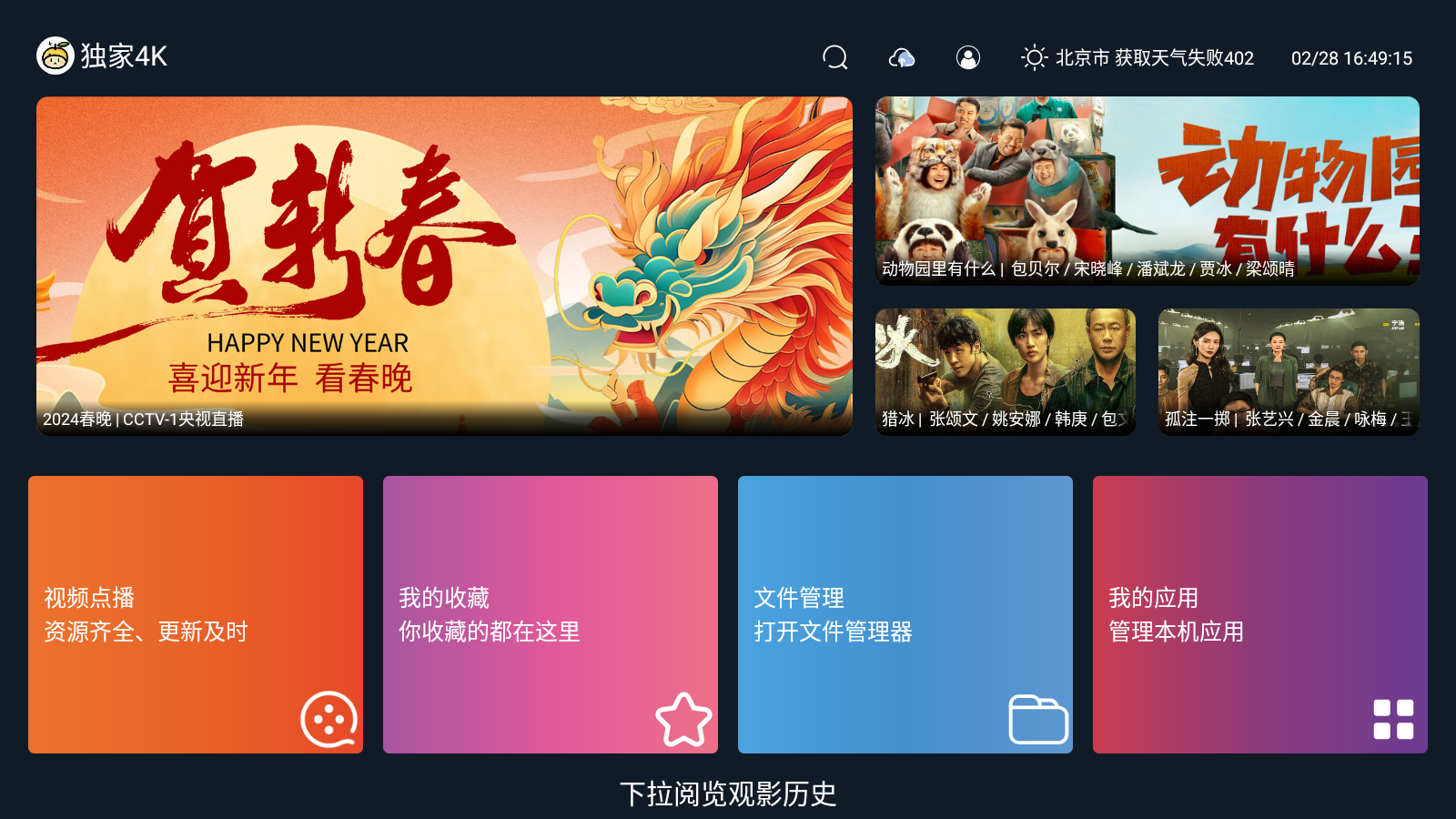Open 我的收藏 favorites card
Image resolution: width=1456 pixels, height=819 pixels.
pos(550,614)
